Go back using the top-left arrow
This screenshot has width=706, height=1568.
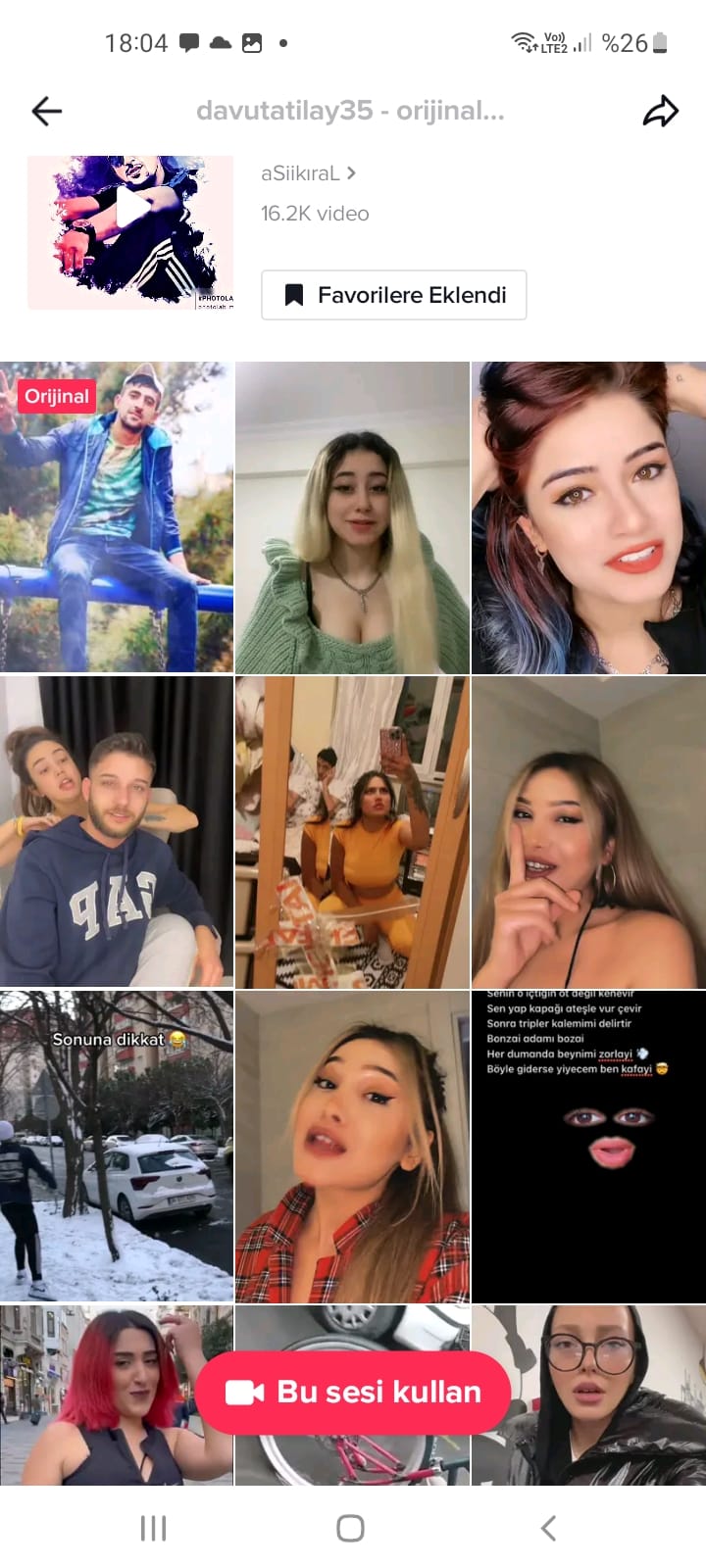46,112
